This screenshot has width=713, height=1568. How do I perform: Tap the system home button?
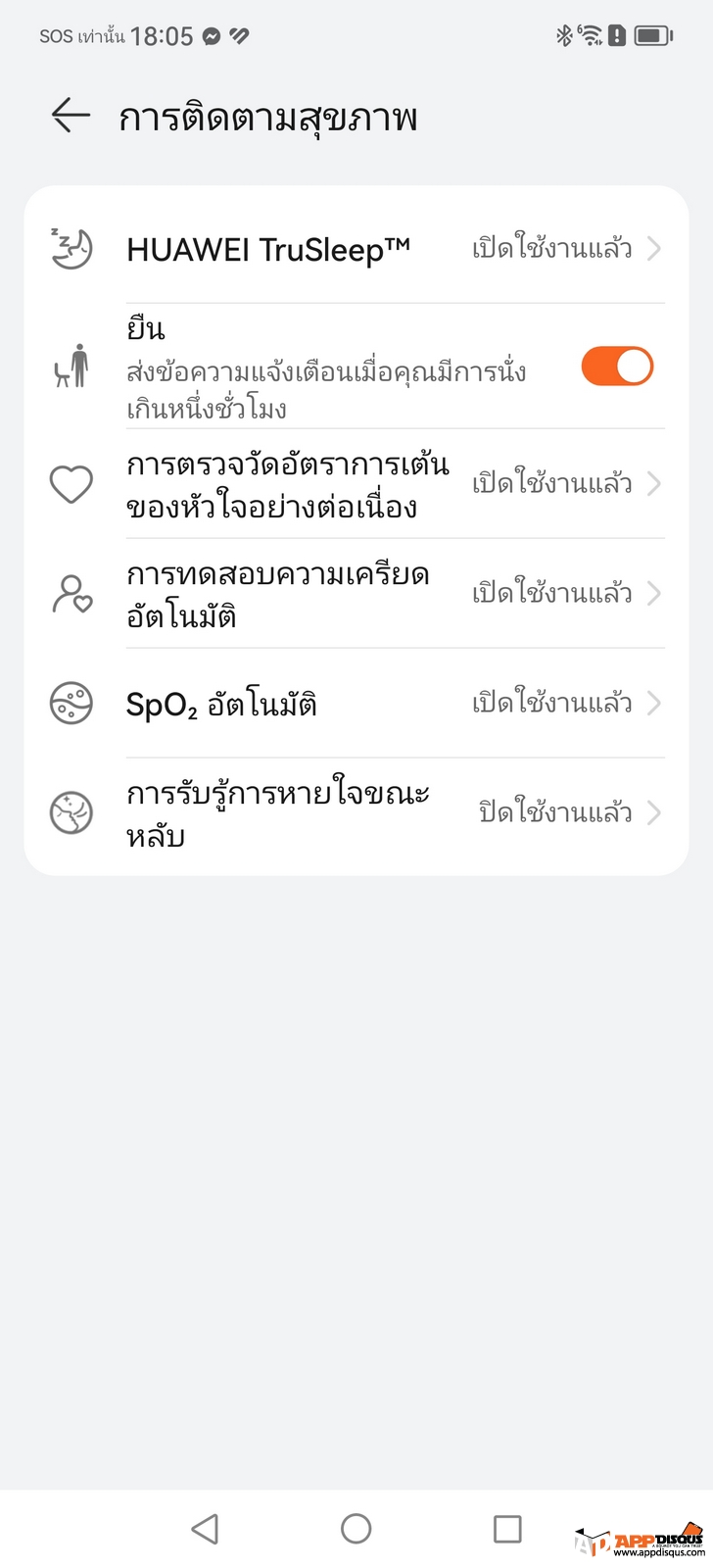(x=356, y=1528)
